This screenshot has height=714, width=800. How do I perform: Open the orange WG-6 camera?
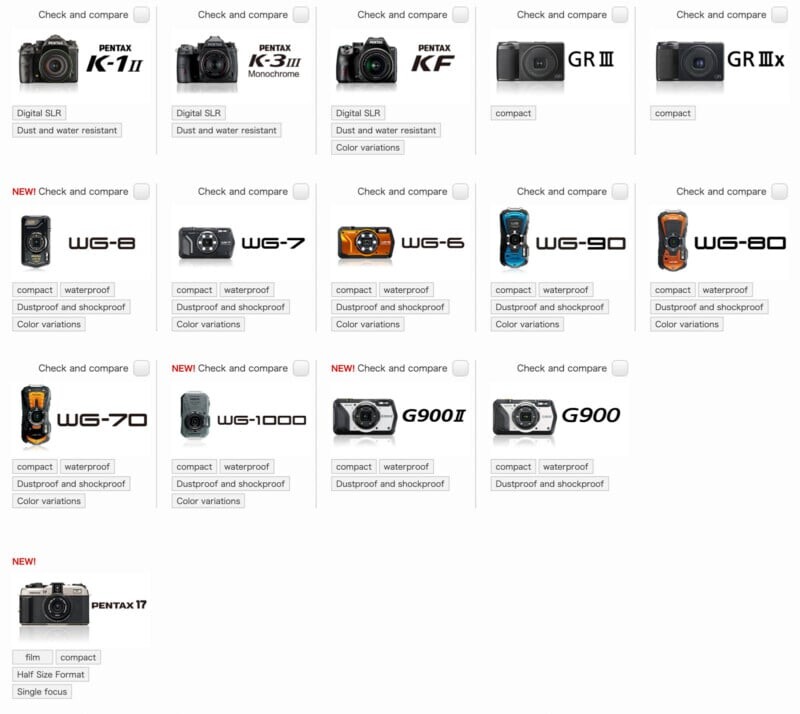point(400,242)
